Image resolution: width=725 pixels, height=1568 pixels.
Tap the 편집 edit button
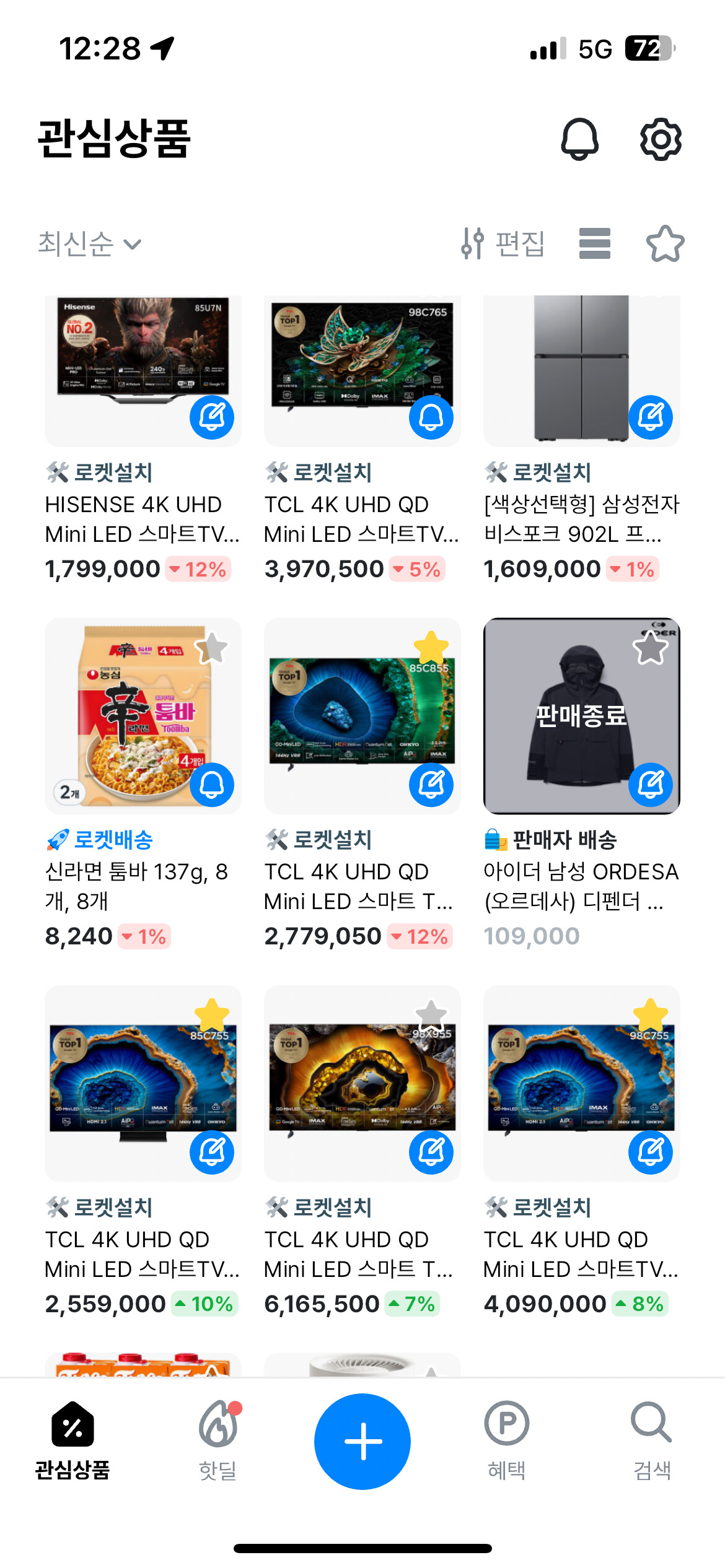(503, 243)
